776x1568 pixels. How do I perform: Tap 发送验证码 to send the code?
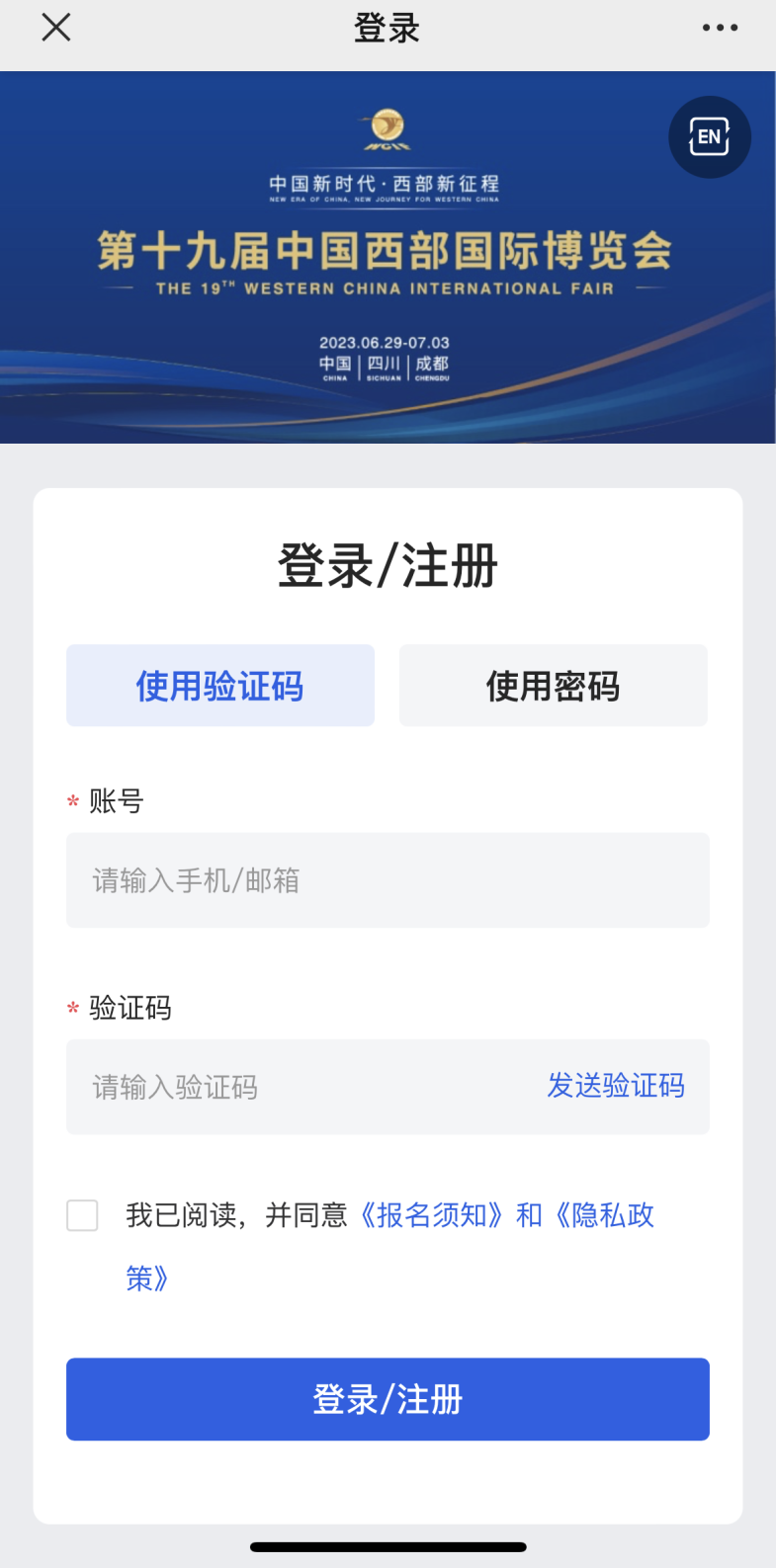point(616,1086)
